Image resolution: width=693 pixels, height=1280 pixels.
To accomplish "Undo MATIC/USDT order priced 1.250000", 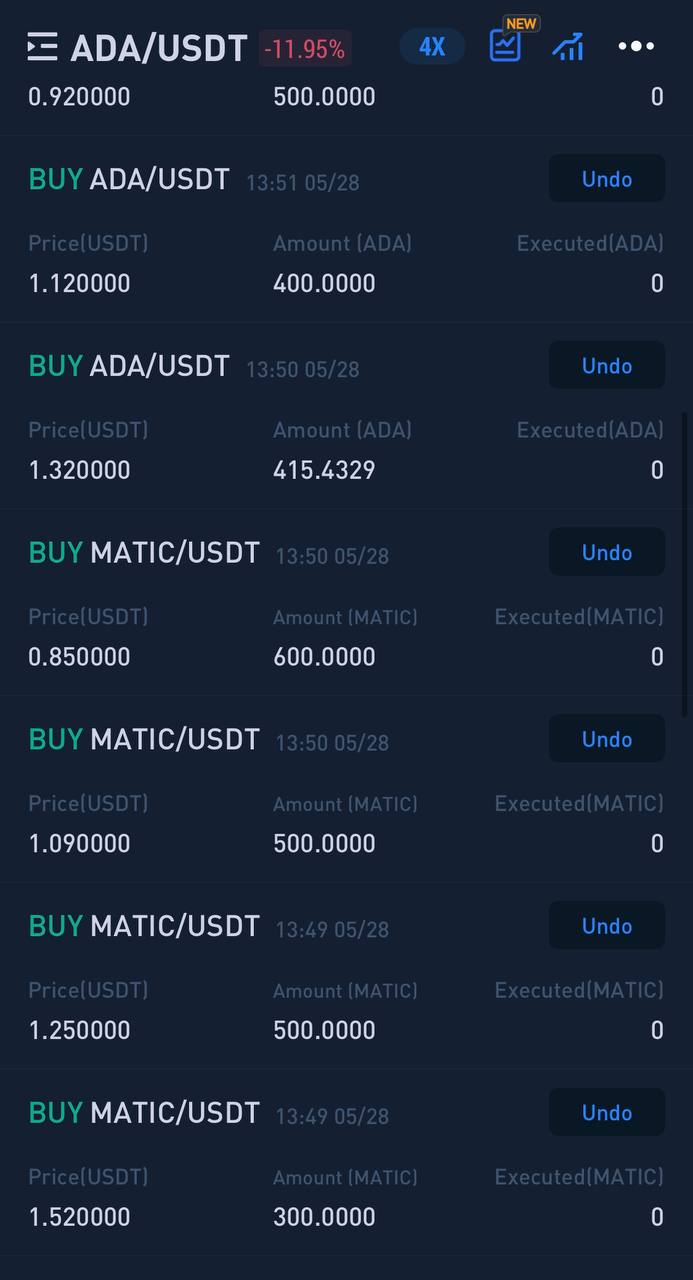I will (x=607, y=926).
